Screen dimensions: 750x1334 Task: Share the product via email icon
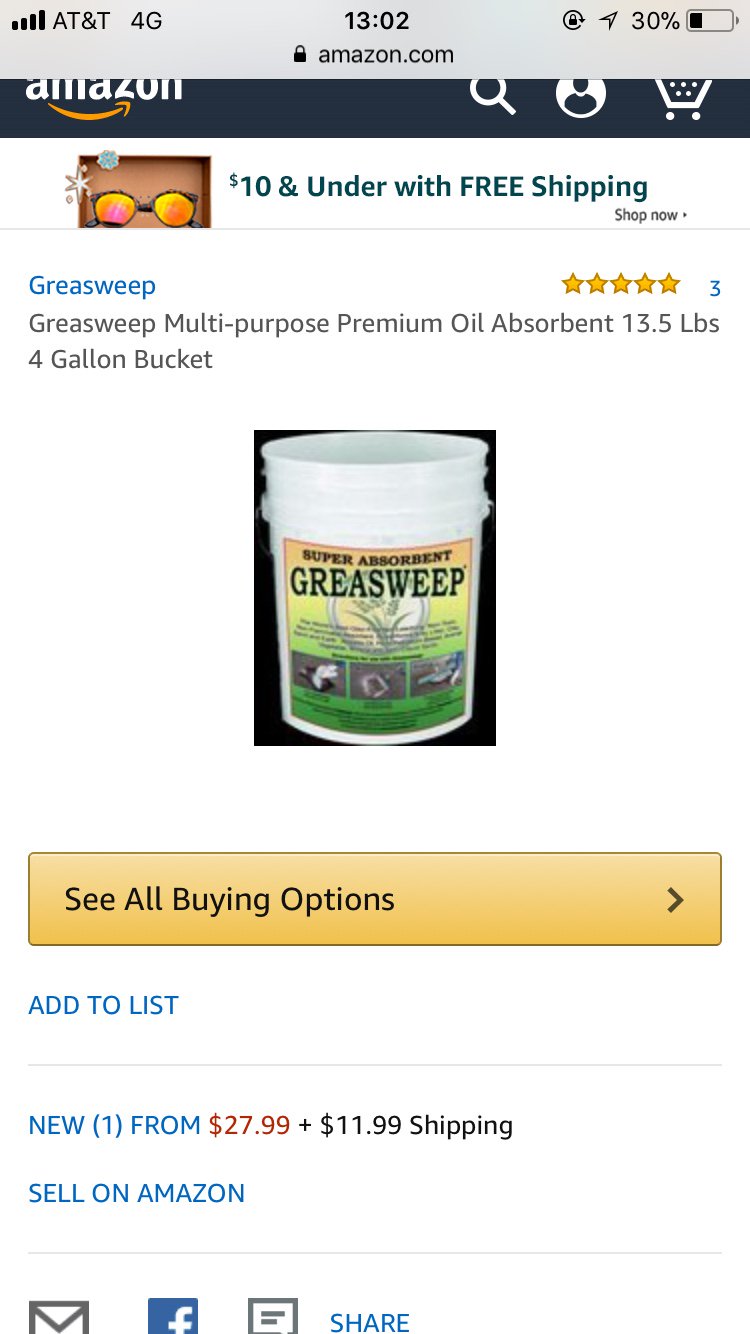point(58,1316)
